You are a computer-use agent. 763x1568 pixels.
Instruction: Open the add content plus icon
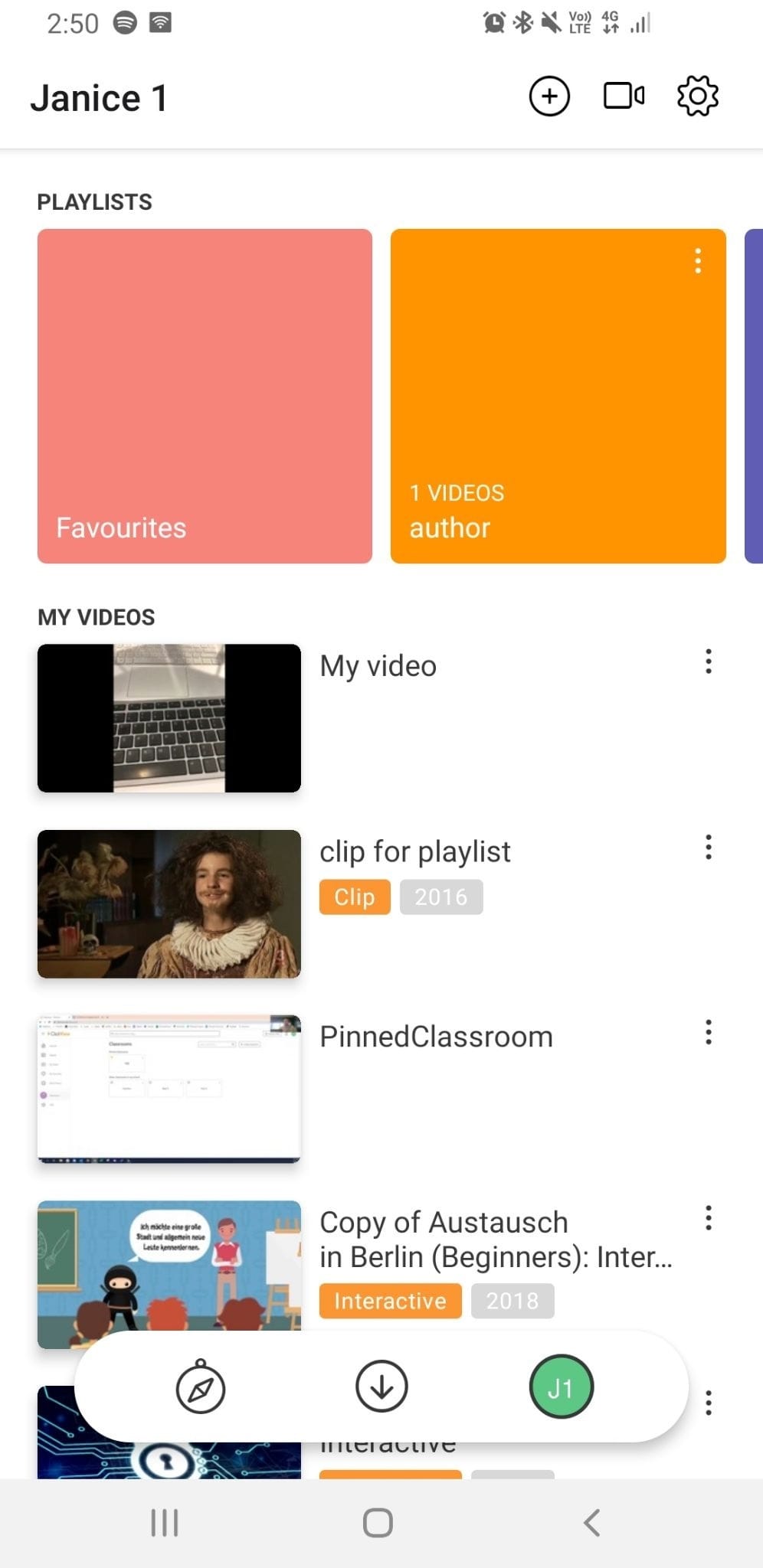pos(549,96)
